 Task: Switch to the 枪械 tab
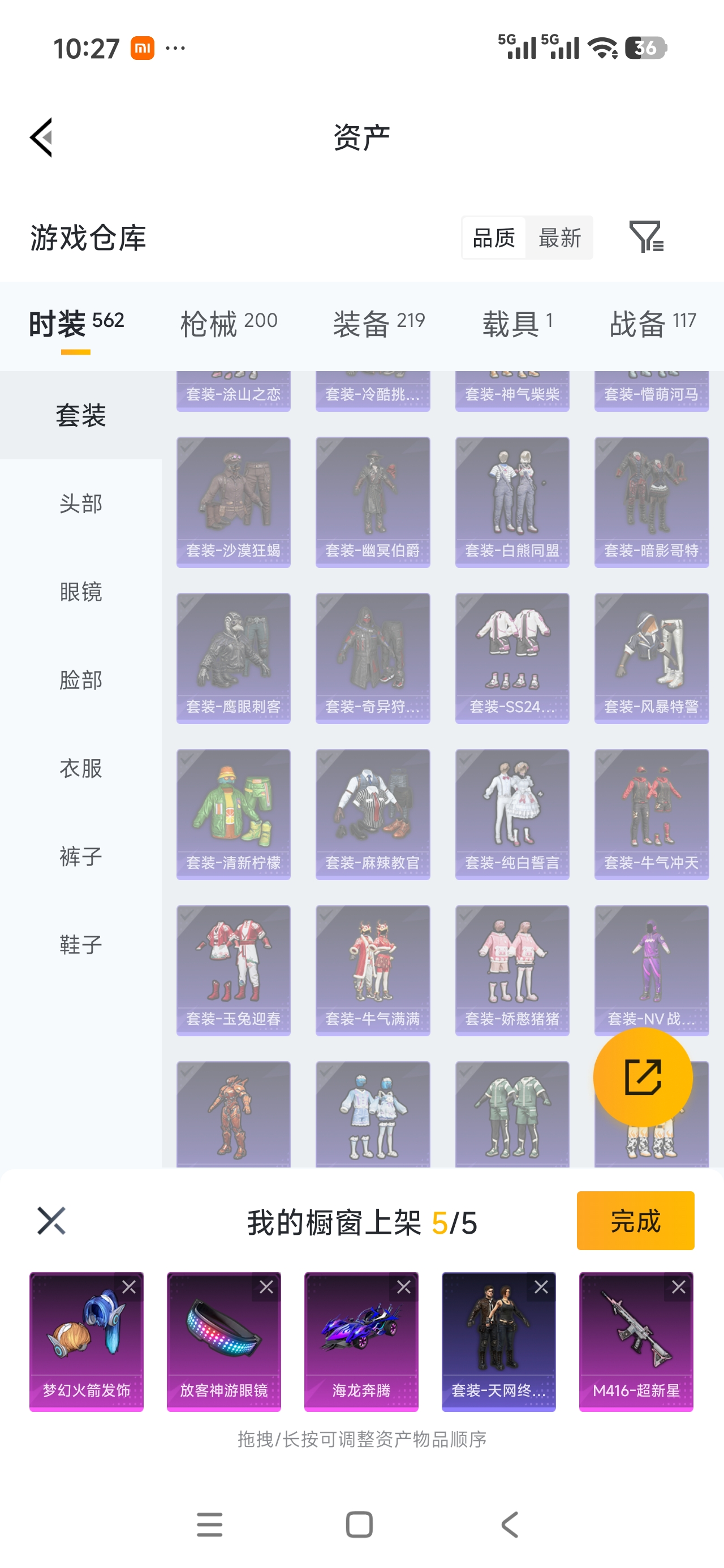[x=229, y=322]
